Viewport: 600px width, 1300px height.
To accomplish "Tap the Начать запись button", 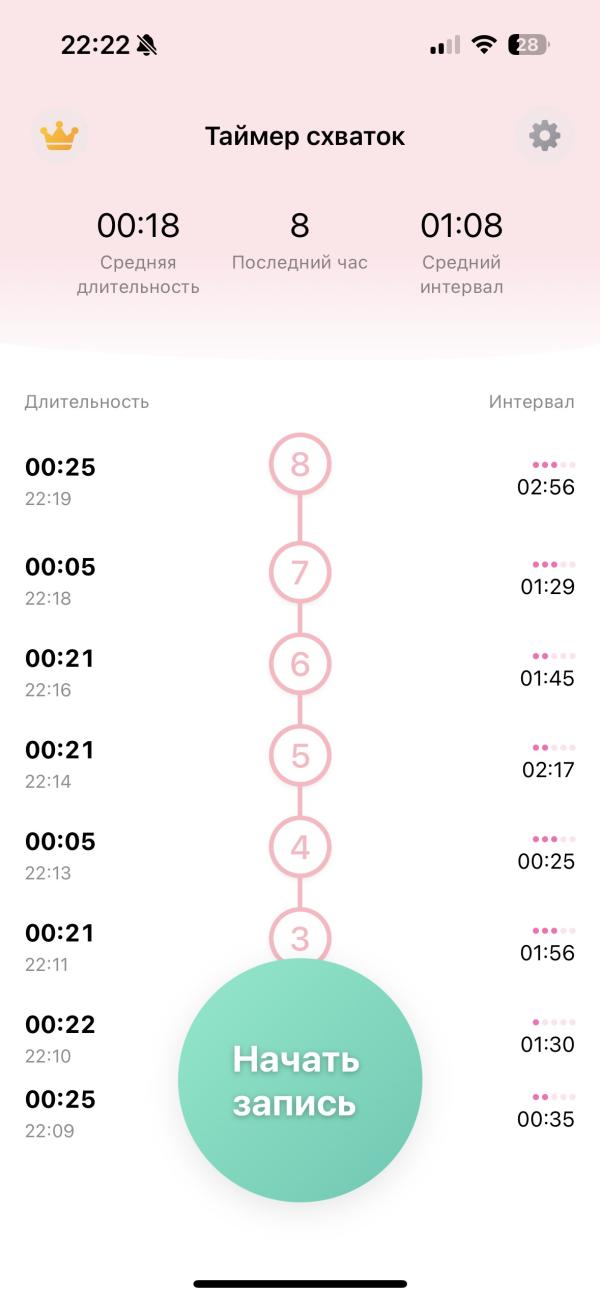I will (300, 1080).
